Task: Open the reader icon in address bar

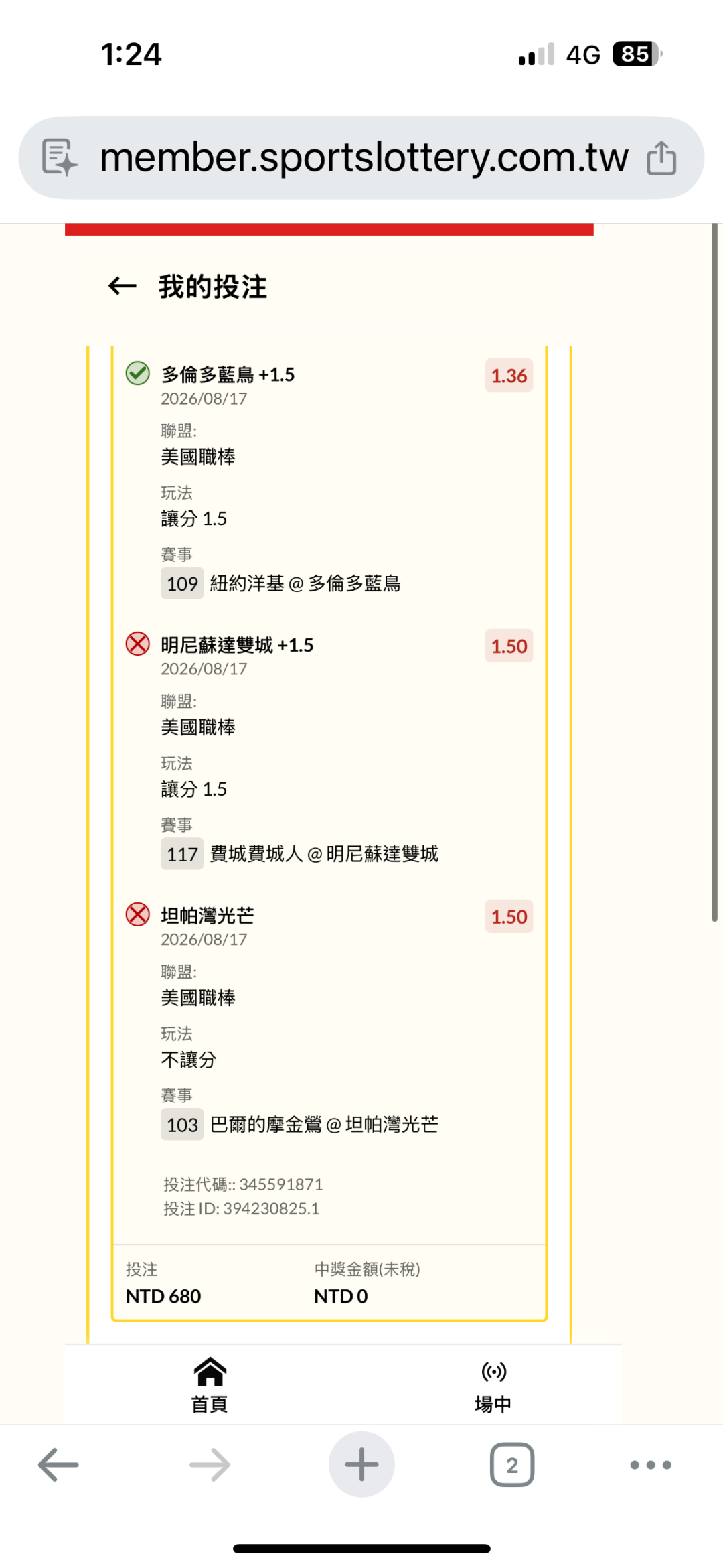Action: (60, 158)
